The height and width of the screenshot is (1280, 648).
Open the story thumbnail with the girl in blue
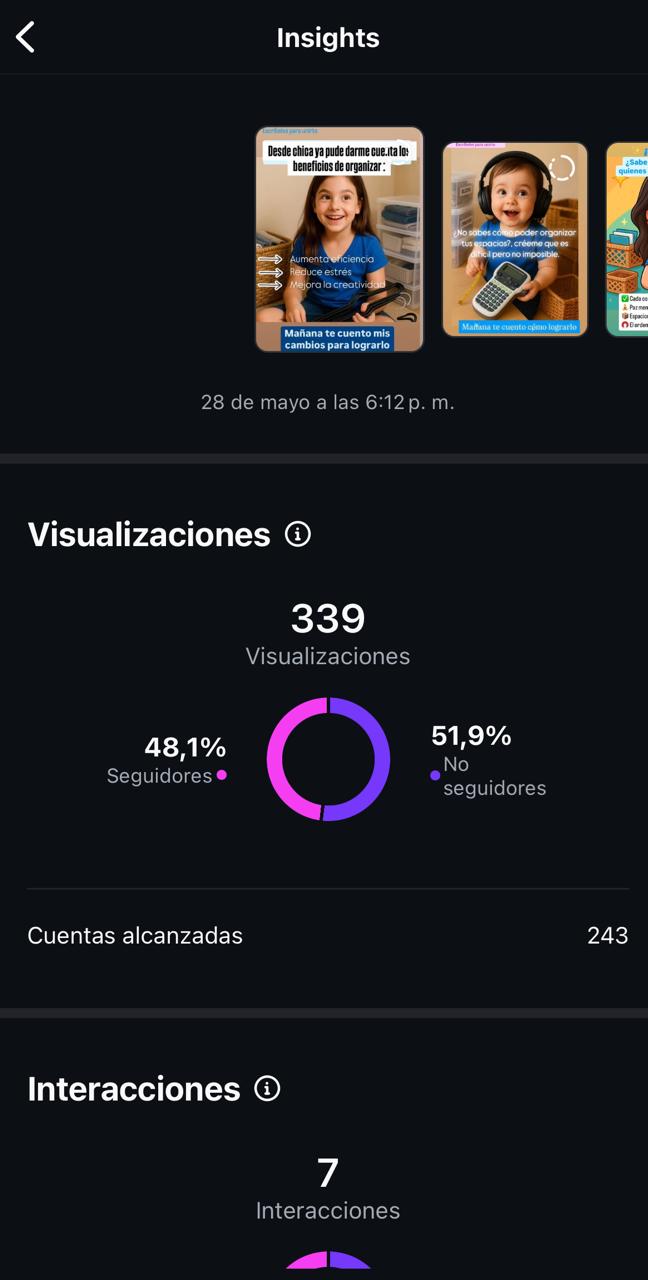tap(339, 239)
